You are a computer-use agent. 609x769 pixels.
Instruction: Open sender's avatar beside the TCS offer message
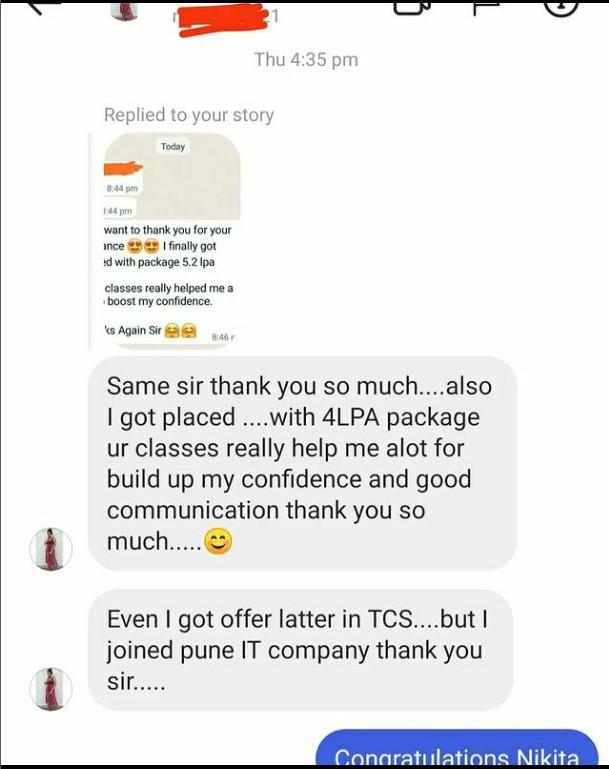[51, 689]
